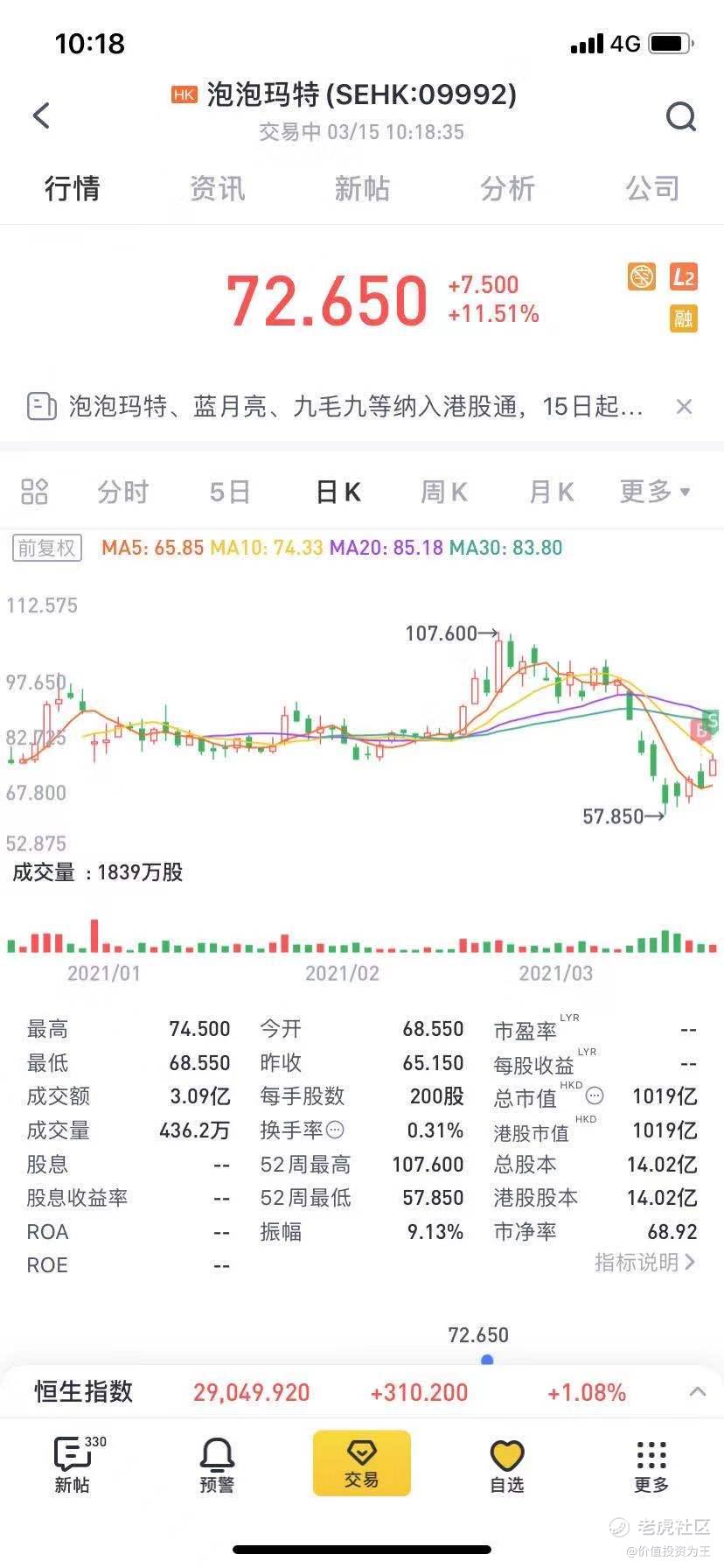Screen dimensions: 724x1568
Task: Open 指标说明 indicator explanation
Action: (x=645, y=1262)
